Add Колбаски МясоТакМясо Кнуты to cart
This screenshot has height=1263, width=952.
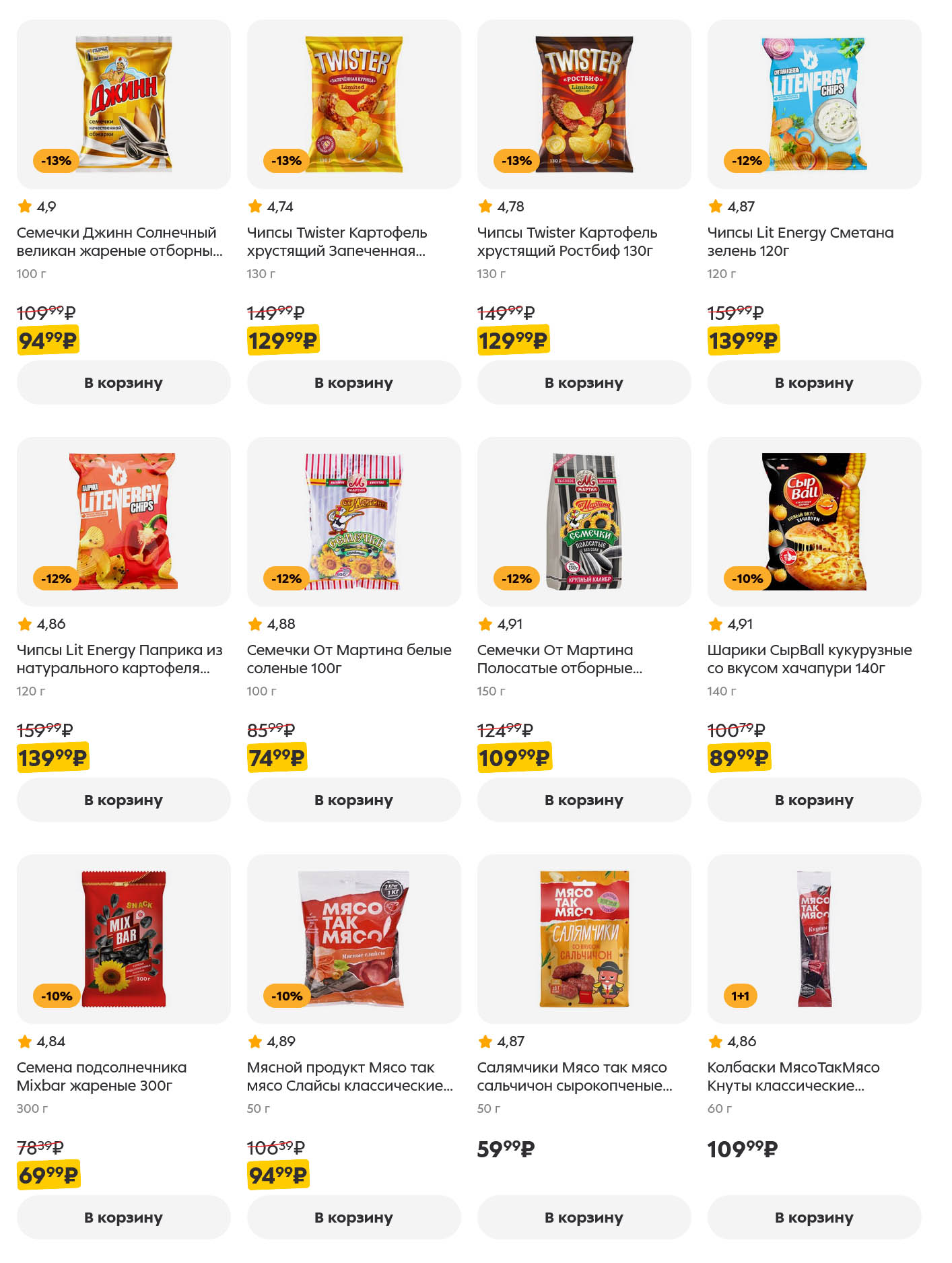pos(814,1217)
